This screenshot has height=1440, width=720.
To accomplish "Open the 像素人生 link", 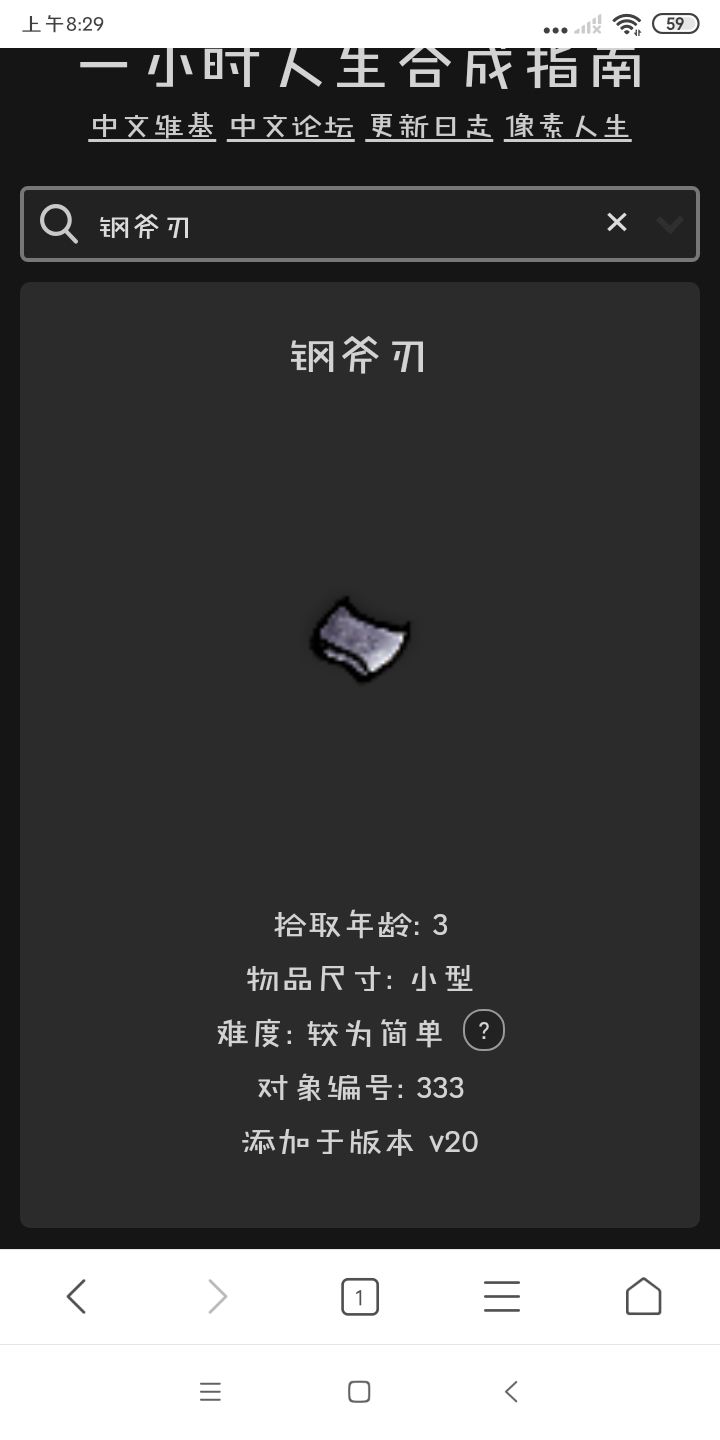I will pos(566,127).
